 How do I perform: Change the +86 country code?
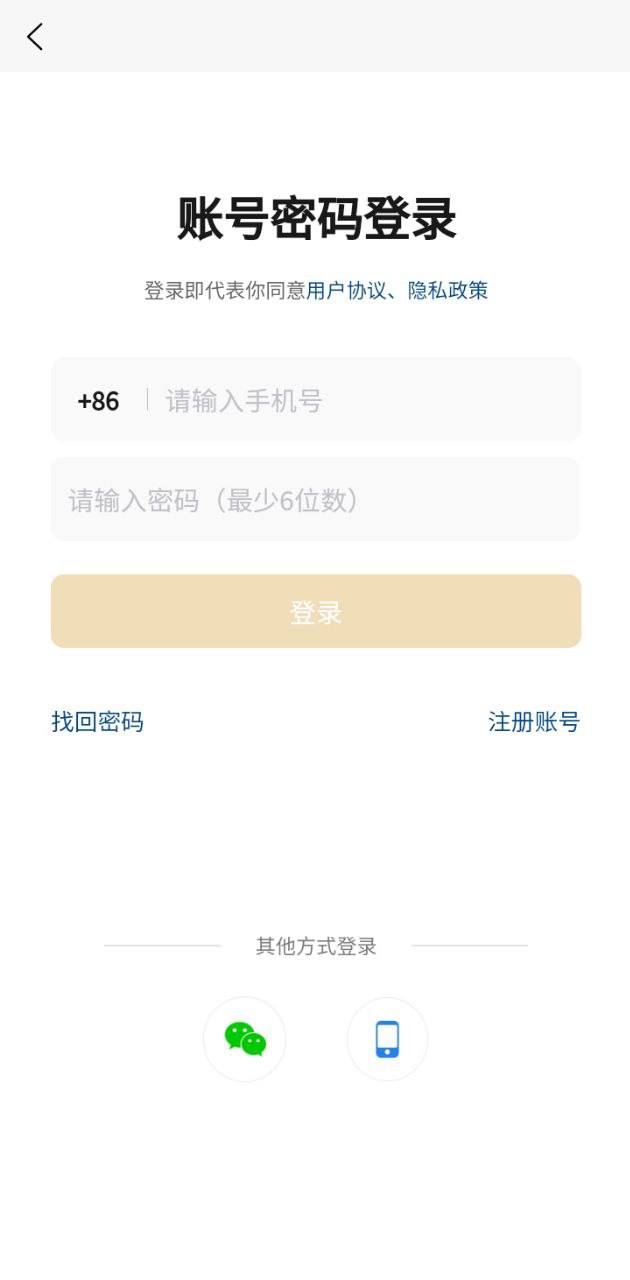click(x=98, y=401)
